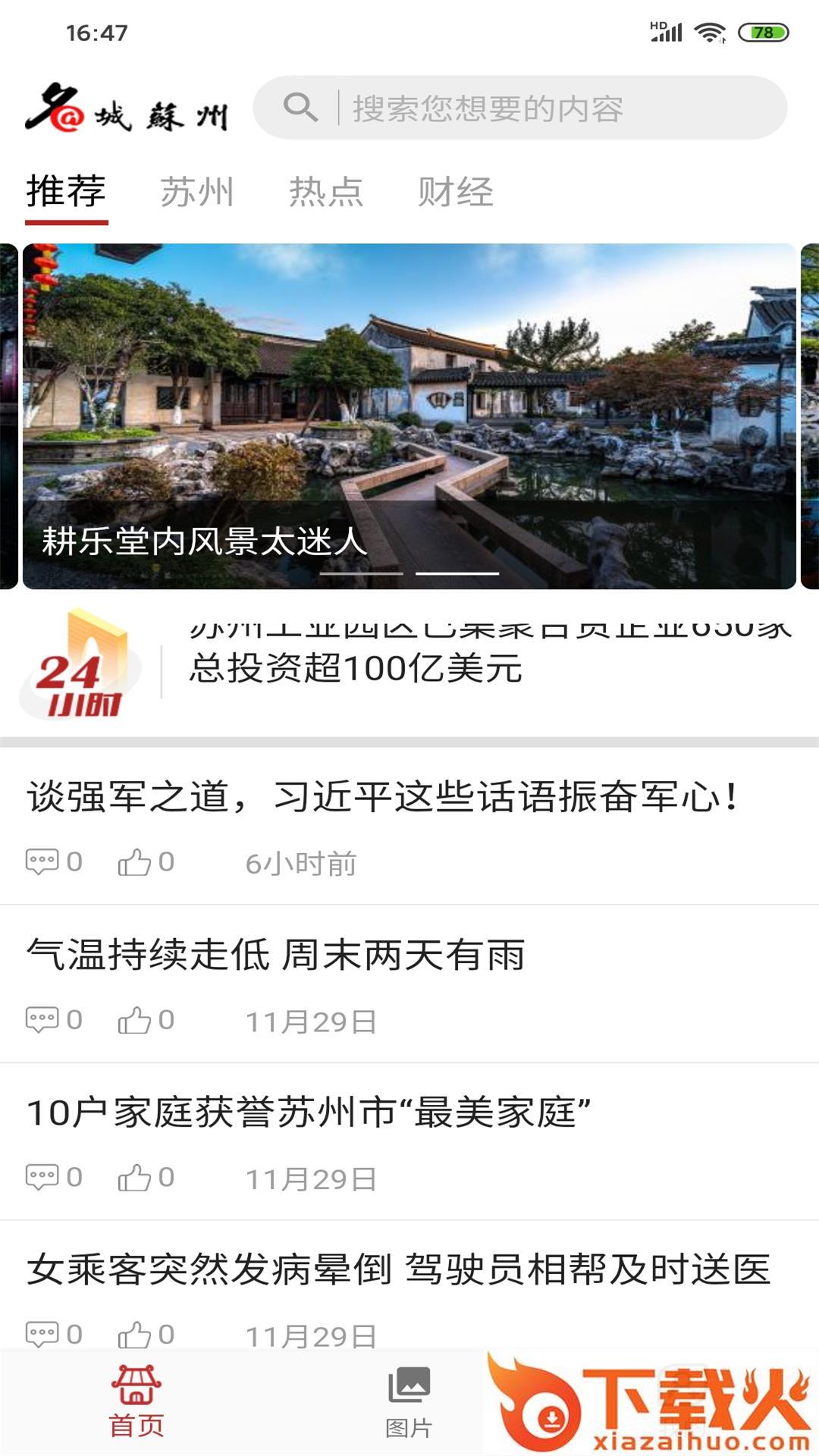Switch to the 财经 tab
This screenshot has width=819, height=1456.
click(x=455, y=191)
